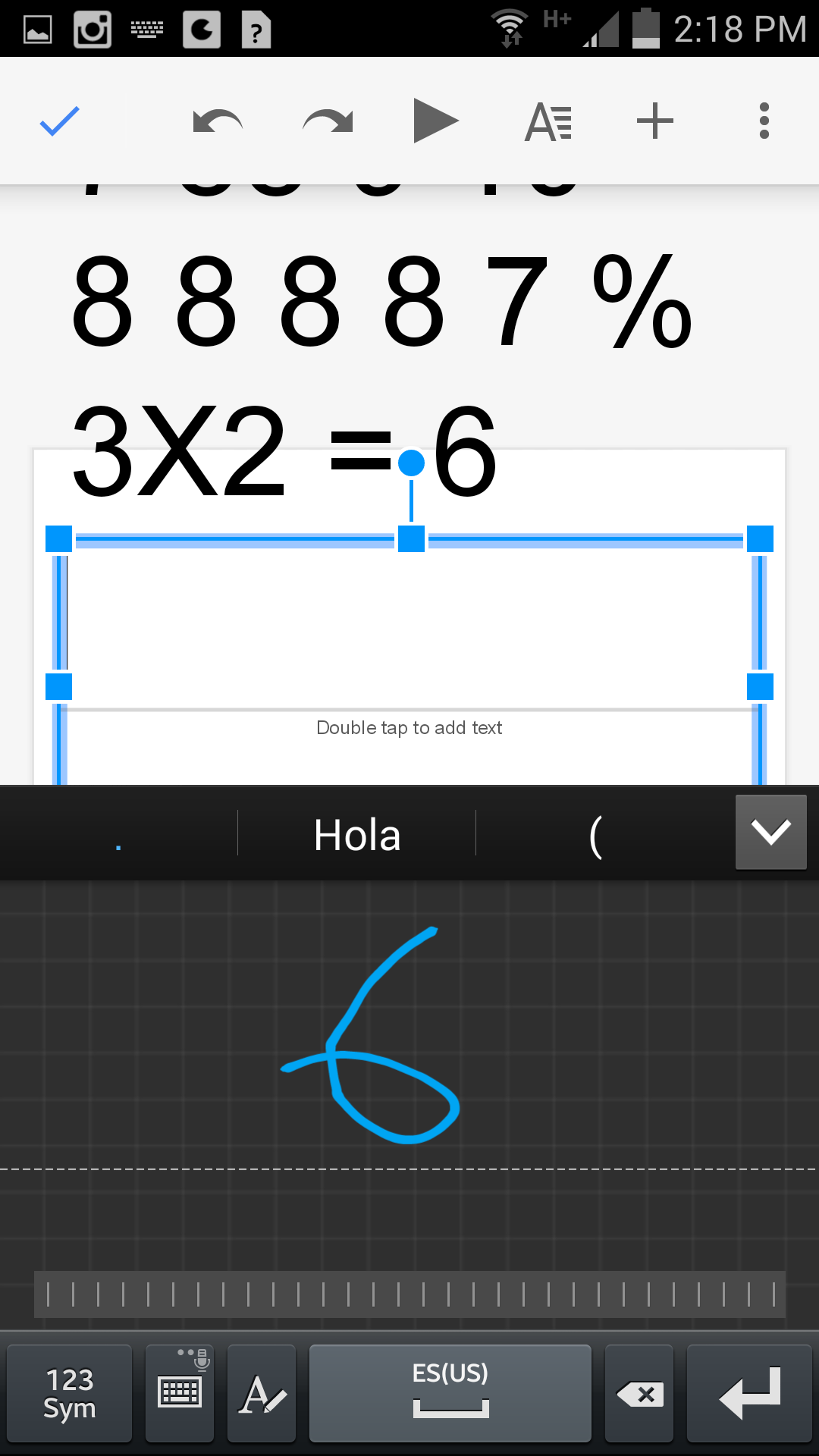
Task: Choose the '(' suggestion
Action: point(596,835)
